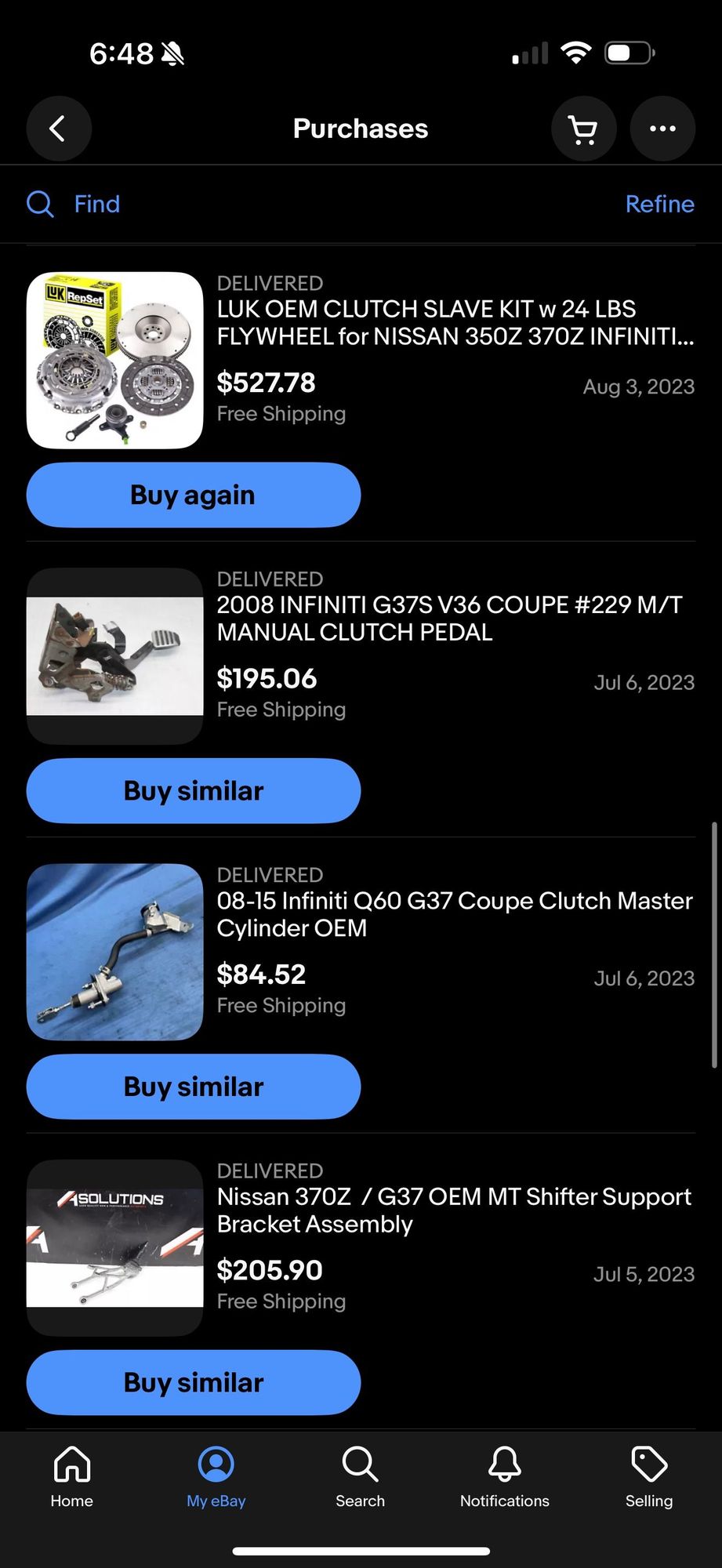Screen dimensions: 722x1568
Task: View Nissan 370Z Shifter Support Bracket order
Action: (454, 1210)
